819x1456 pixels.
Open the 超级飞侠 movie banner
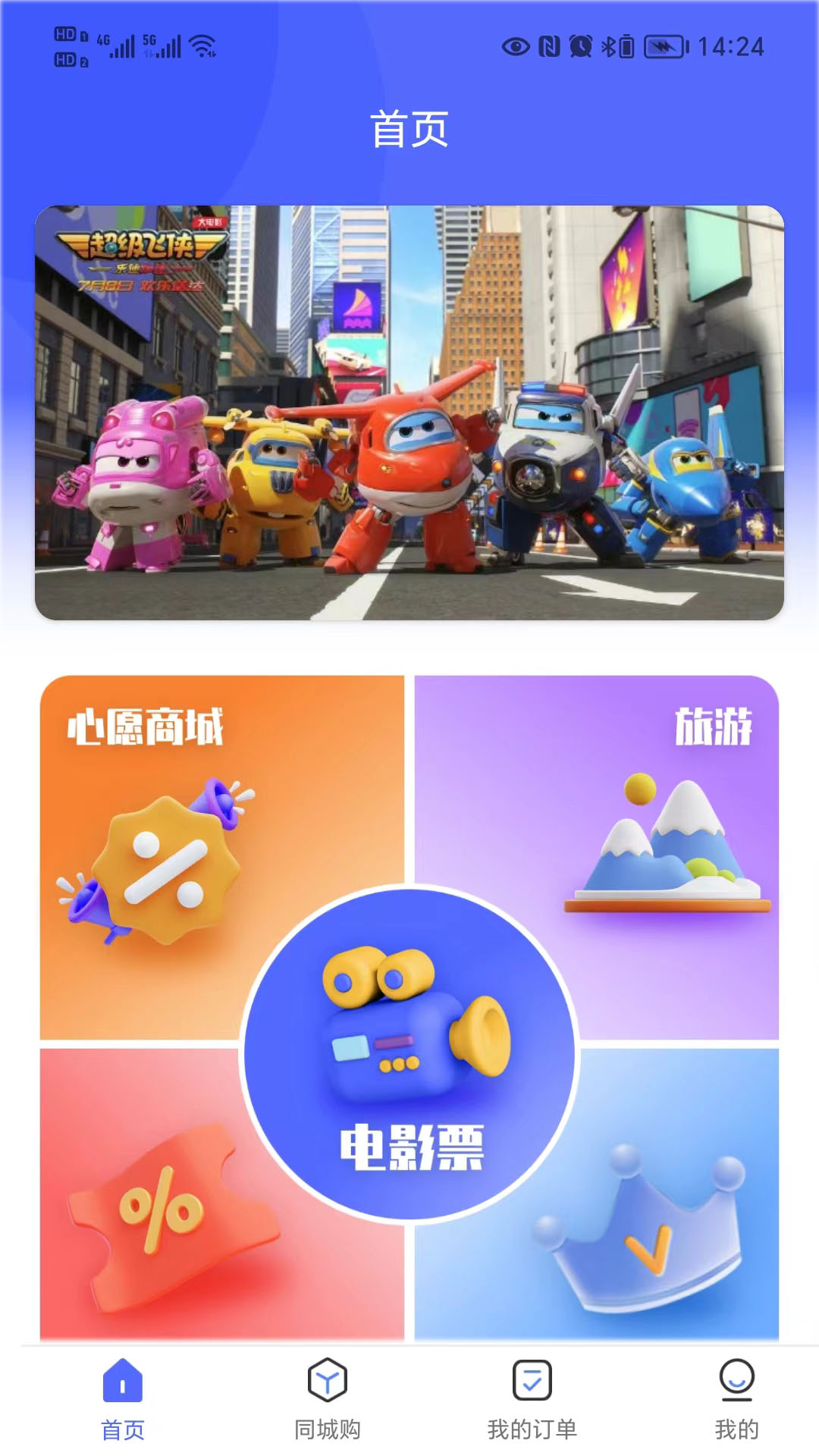[x=409, y=413]
